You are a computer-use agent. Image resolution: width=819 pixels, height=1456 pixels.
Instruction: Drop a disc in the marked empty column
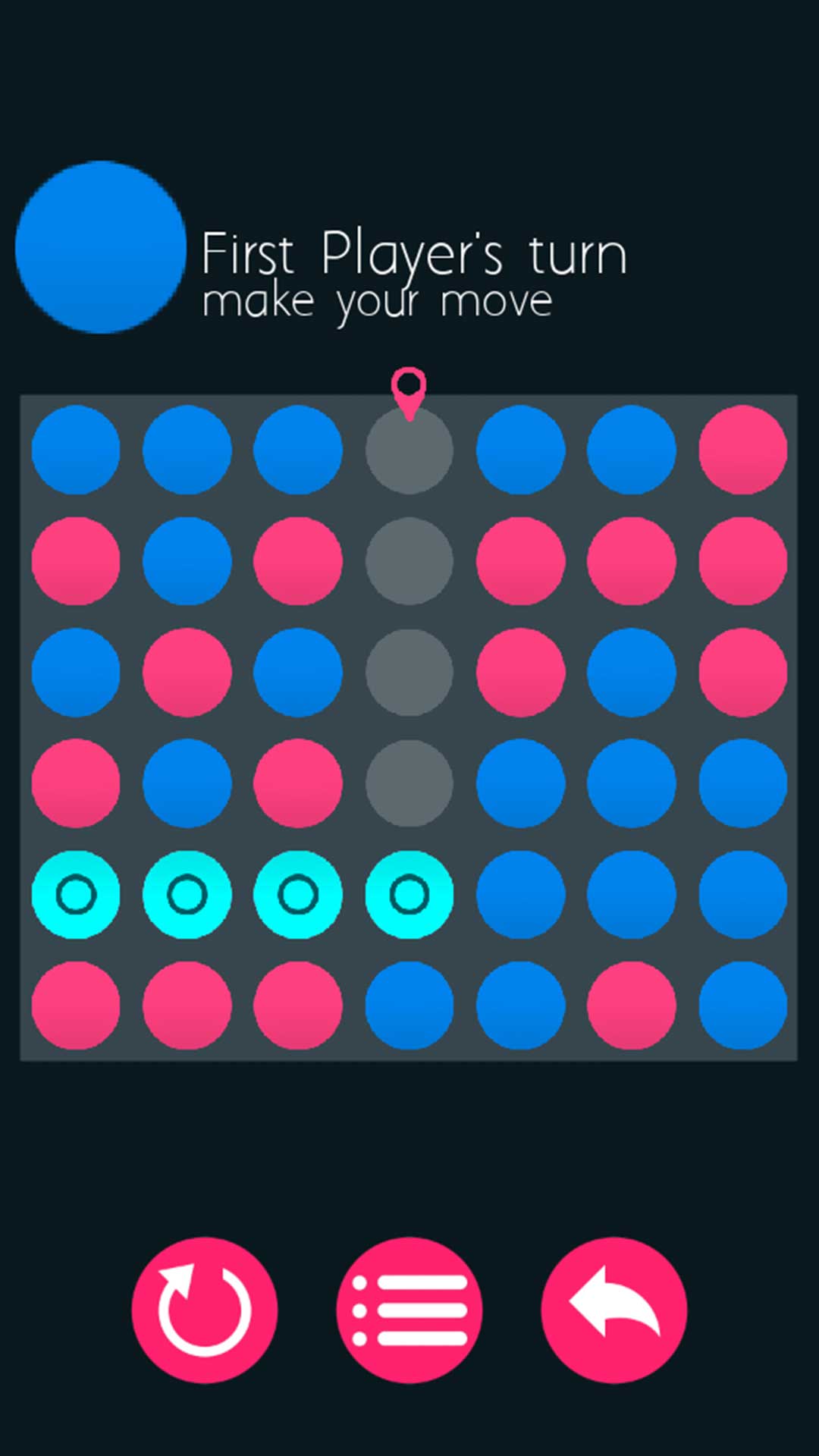[x=409, y=450]
